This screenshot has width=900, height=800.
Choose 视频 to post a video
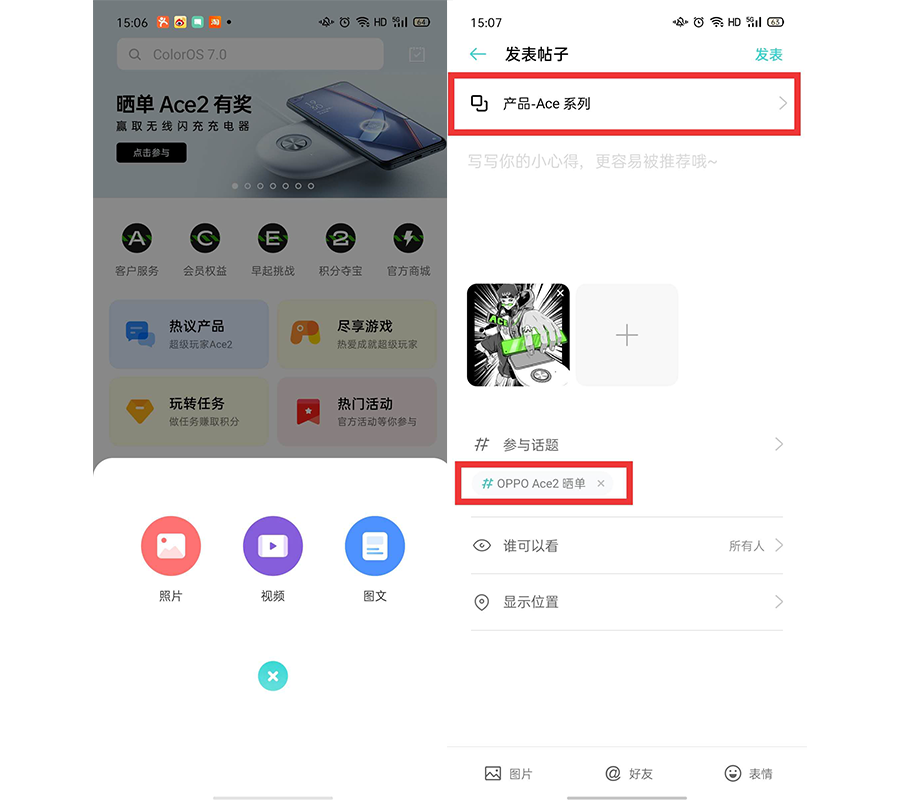272,547
